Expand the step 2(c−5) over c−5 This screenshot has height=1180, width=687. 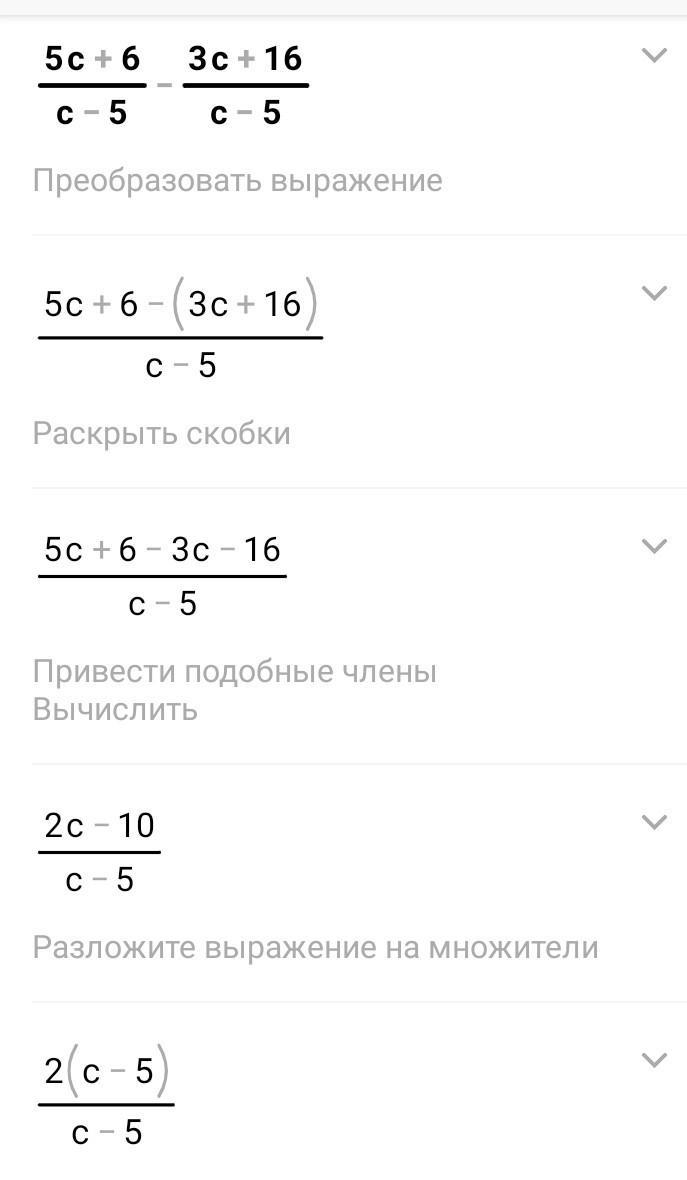click(x=653, y=1060)
